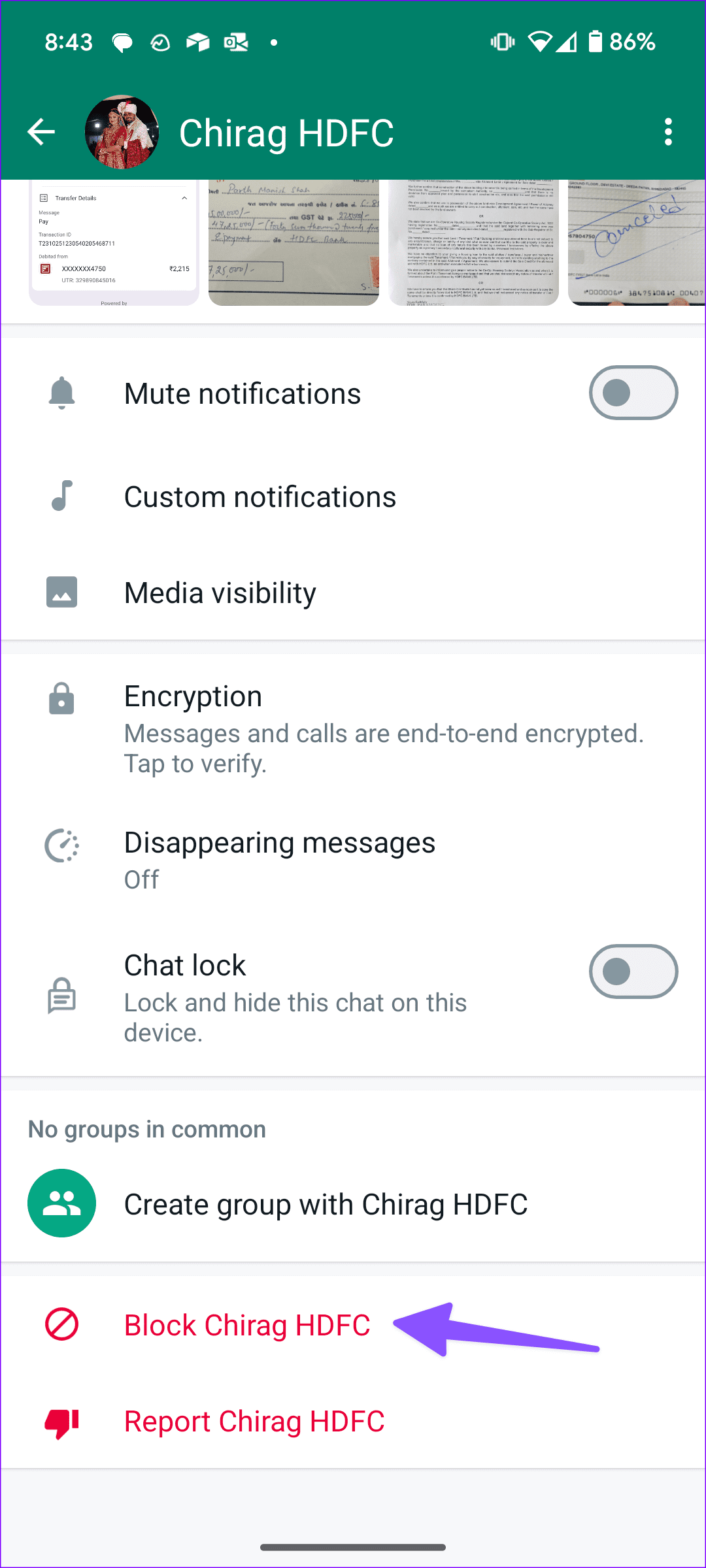Tap the bell icon beside Mute notifications
Image resolution: width=706 pixels, height=1568 pixels.
(62, 393)
